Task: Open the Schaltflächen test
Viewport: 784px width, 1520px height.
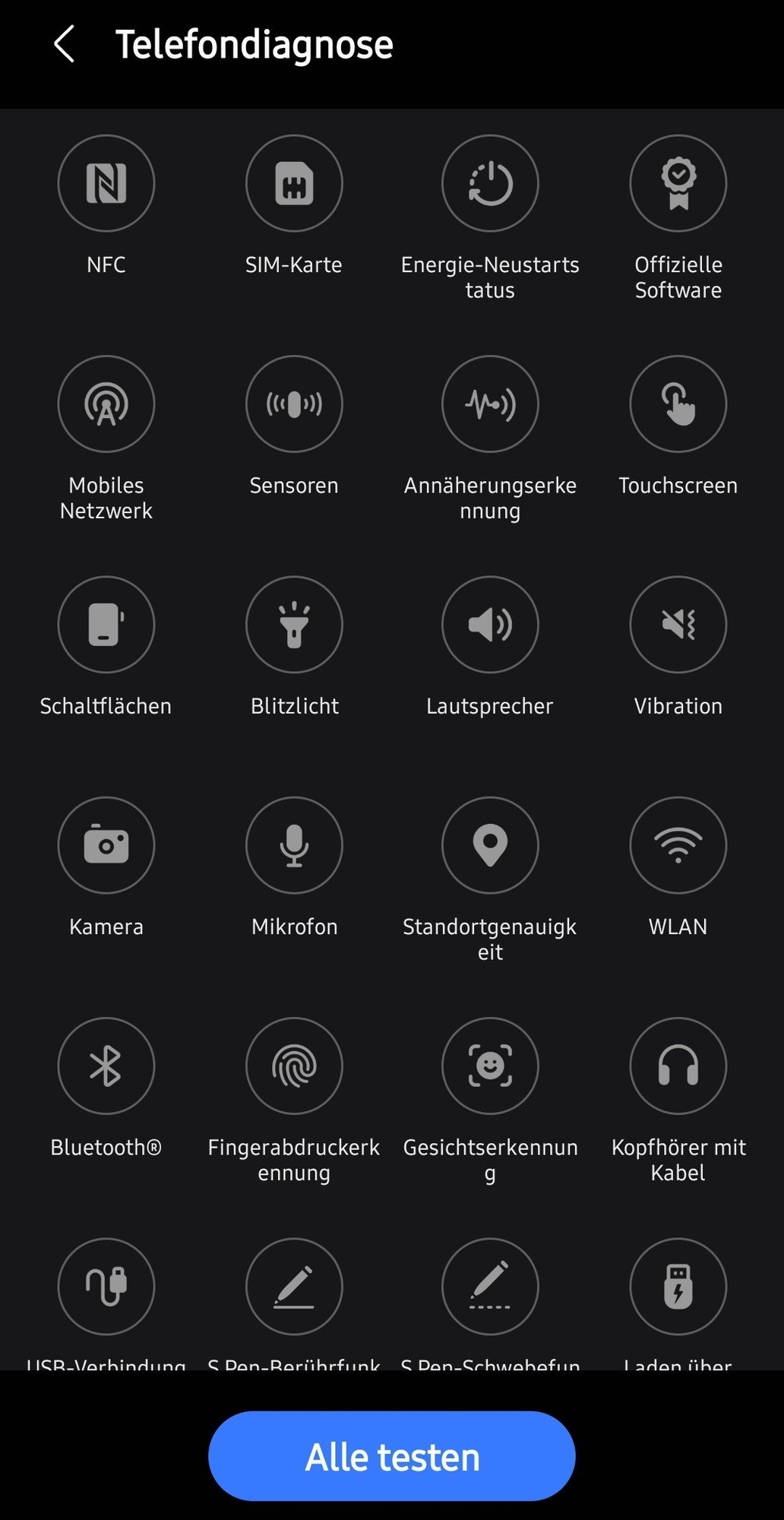Action: tap(106, 625)
